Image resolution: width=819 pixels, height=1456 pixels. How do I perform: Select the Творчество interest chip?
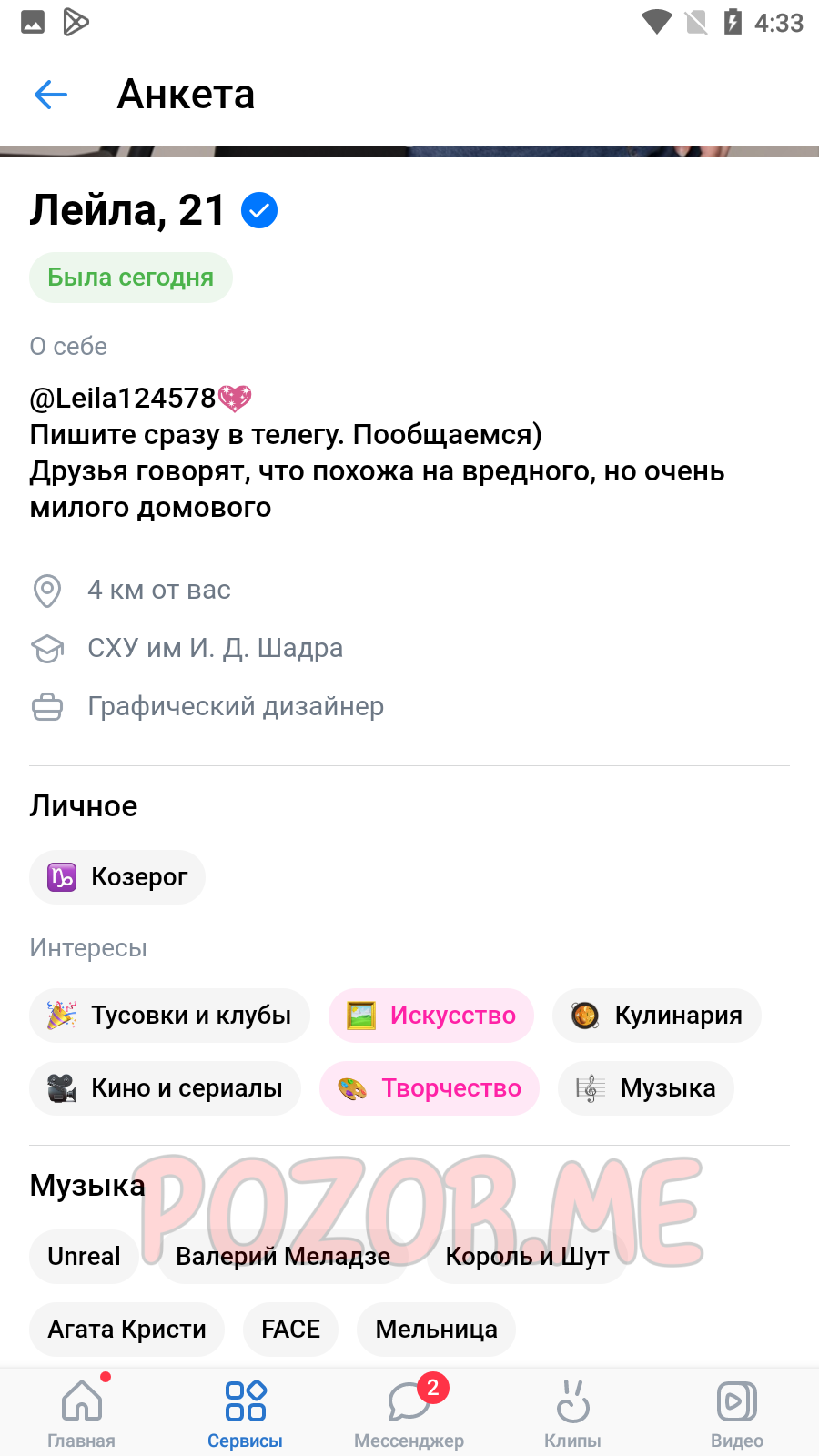tap(430, 1088)
